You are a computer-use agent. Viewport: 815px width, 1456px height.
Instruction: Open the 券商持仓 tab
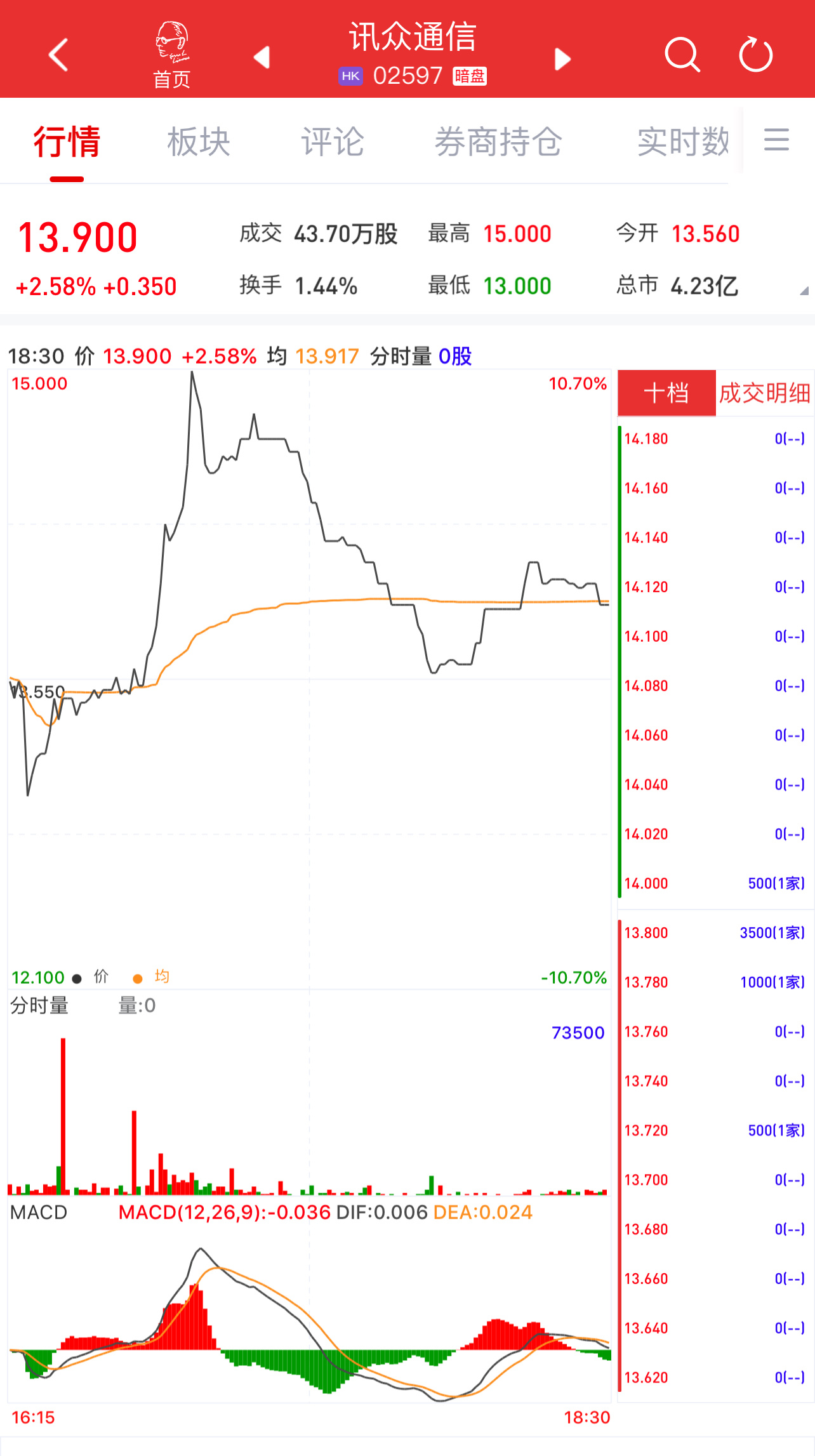[x=498, y=142]
